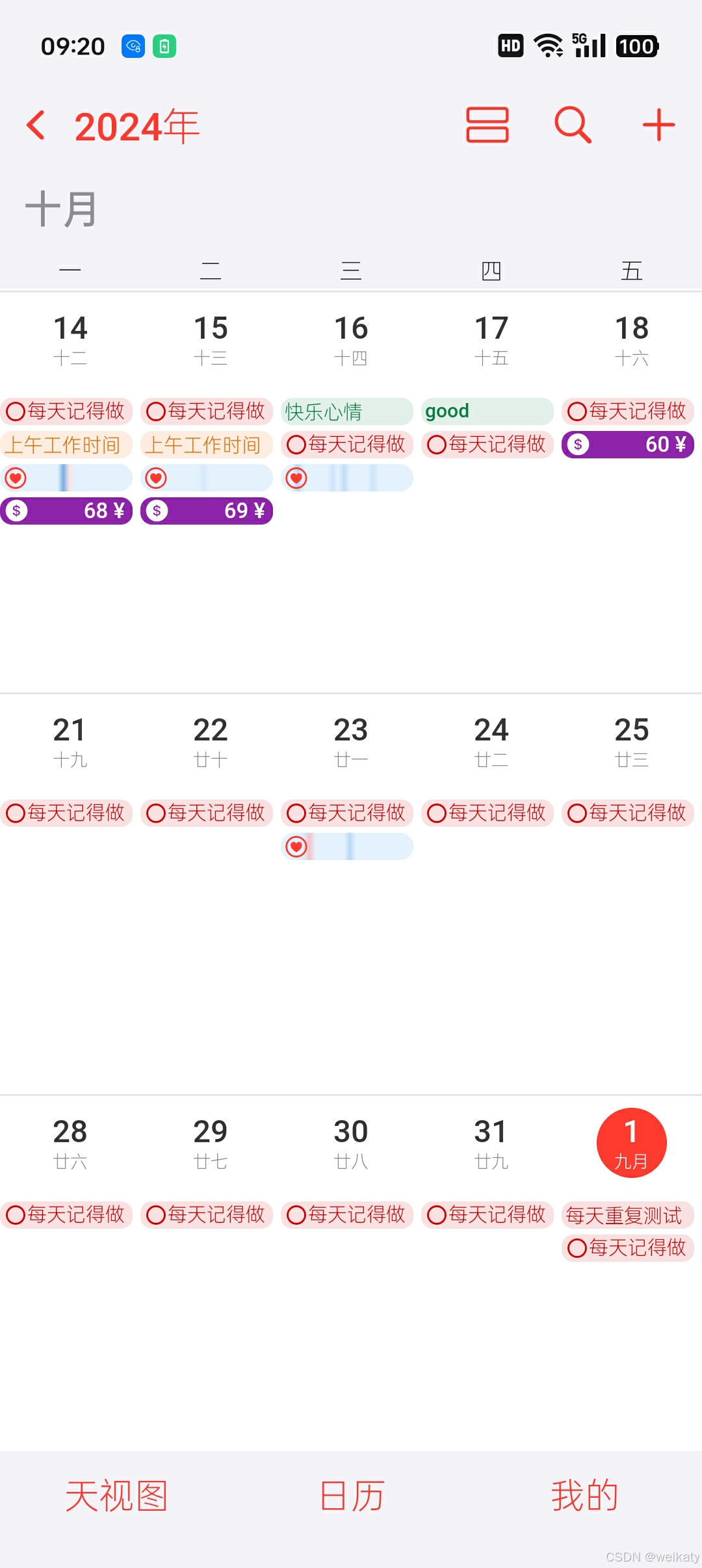Switch to the 日历 tab
The image size is (702, 1568).
pyautogui.click(x=352, y=1495)
